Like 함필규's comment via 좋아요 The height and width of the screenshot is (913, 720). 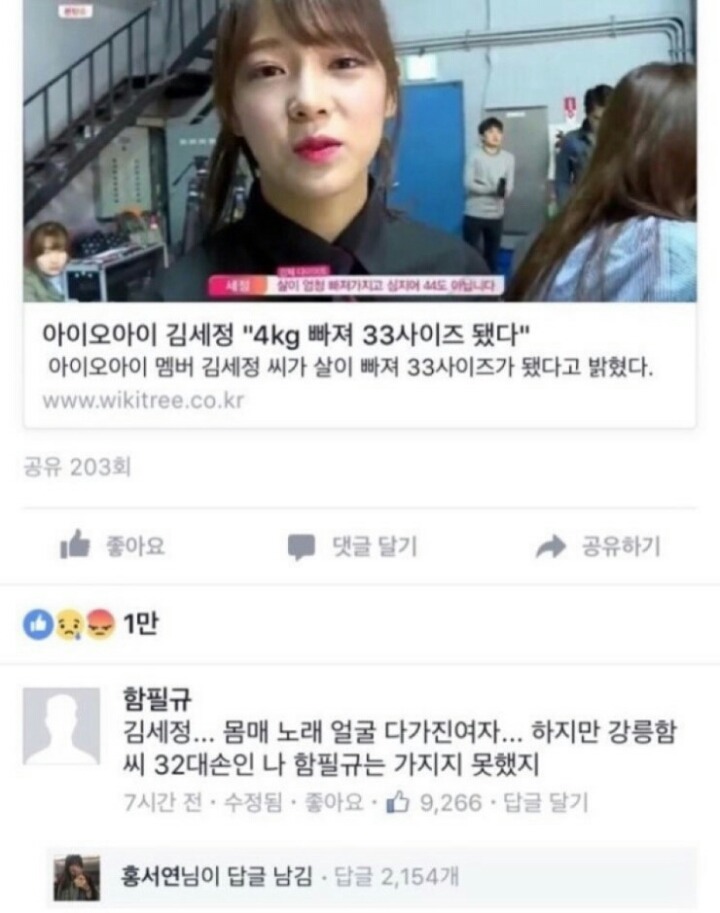338,802
